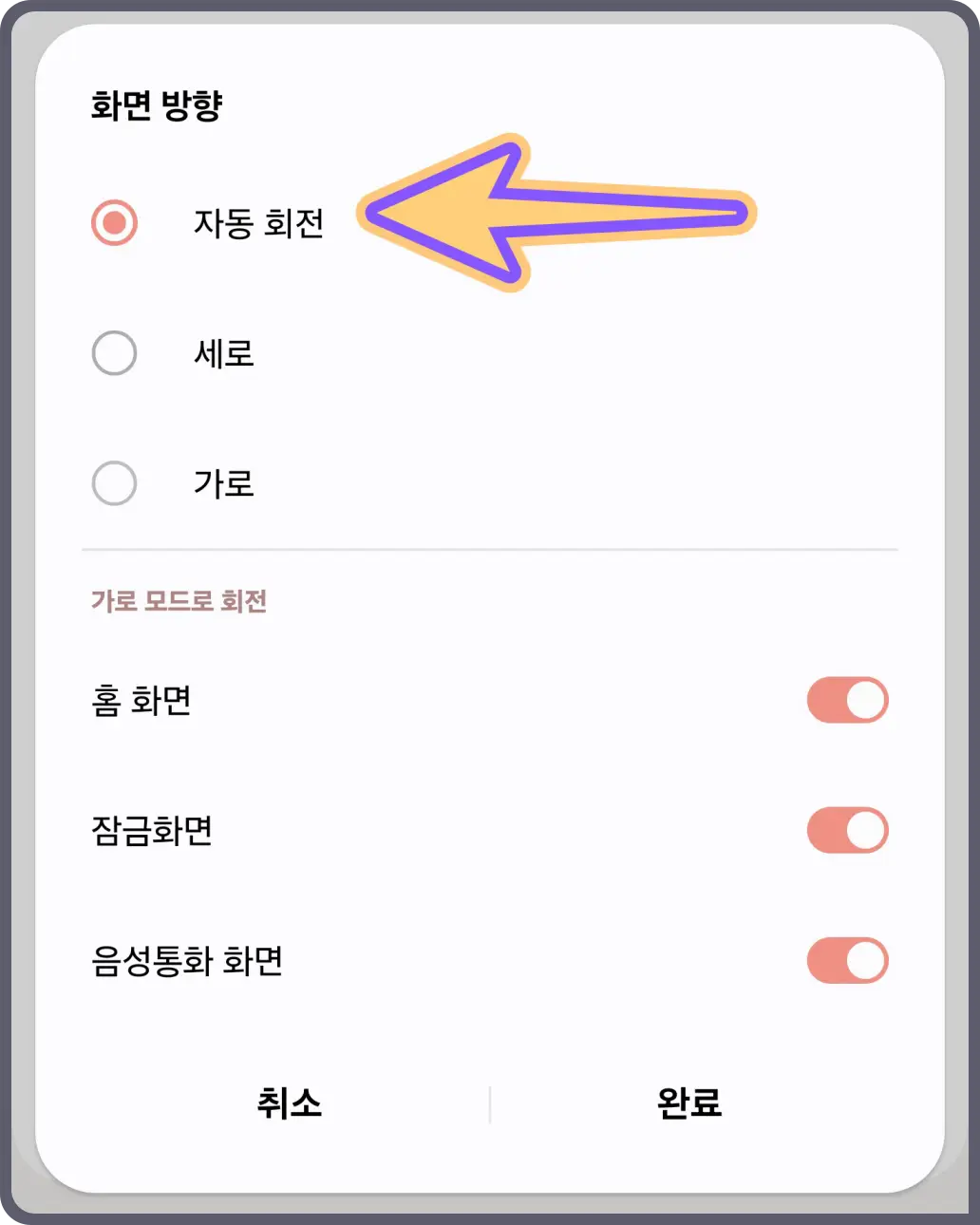The width and height of the screenshot is (980, 1225).
Task: Click the 가로 text label
Action: (221, 483)
